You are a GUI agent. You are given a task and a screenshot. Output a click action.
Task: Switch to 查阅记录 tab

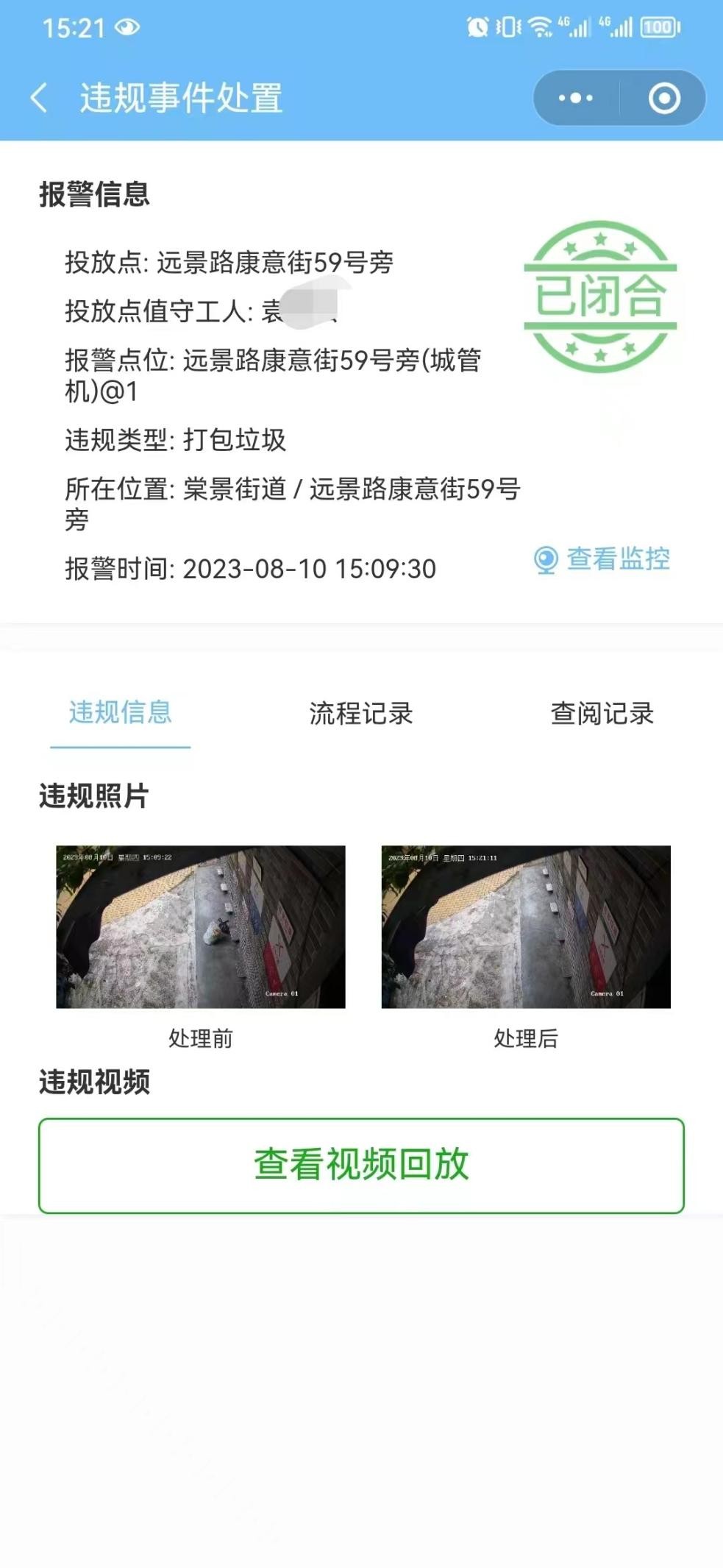602,713
